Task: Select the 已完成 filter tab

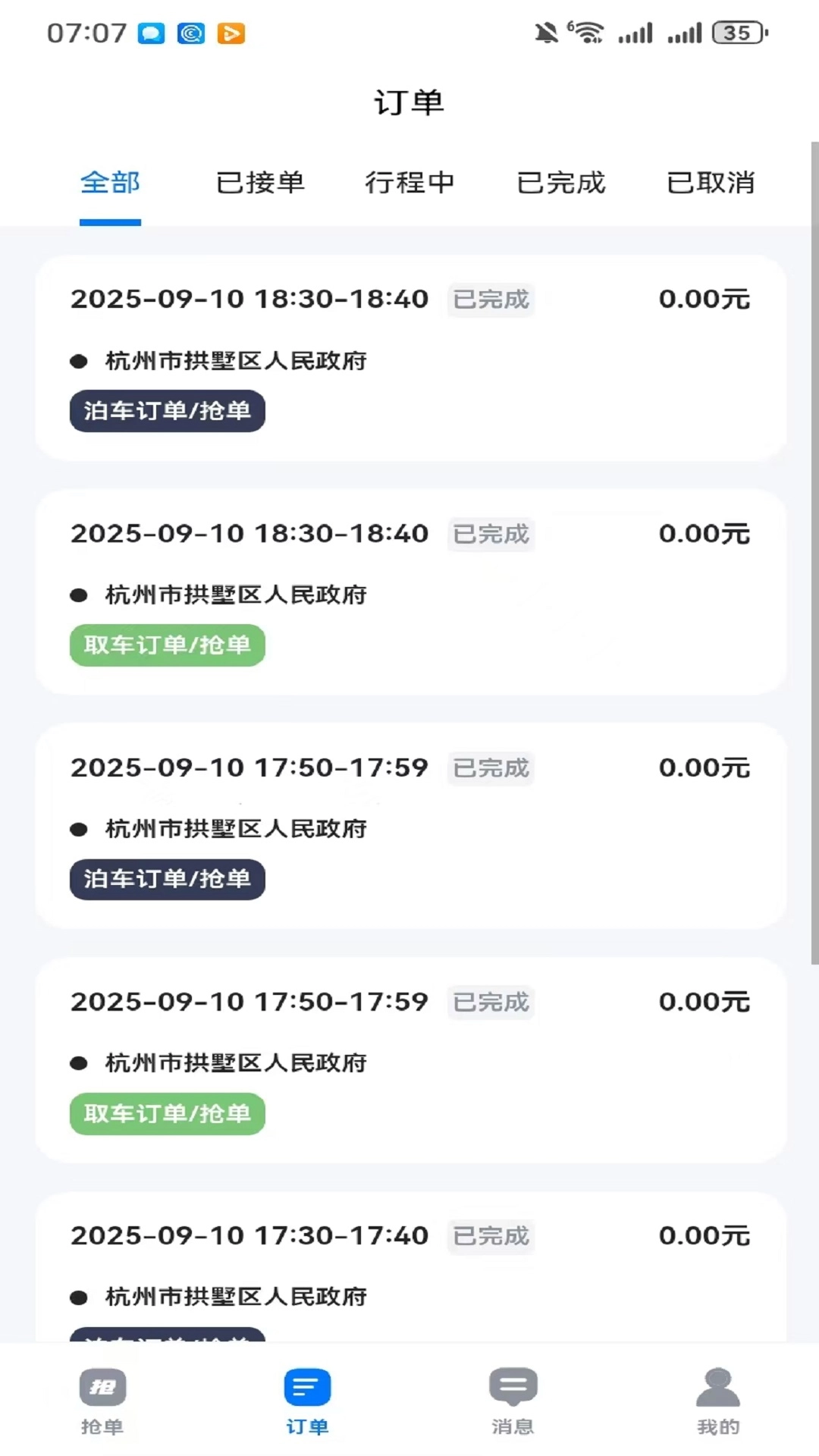Action: [x=560, y=183]
